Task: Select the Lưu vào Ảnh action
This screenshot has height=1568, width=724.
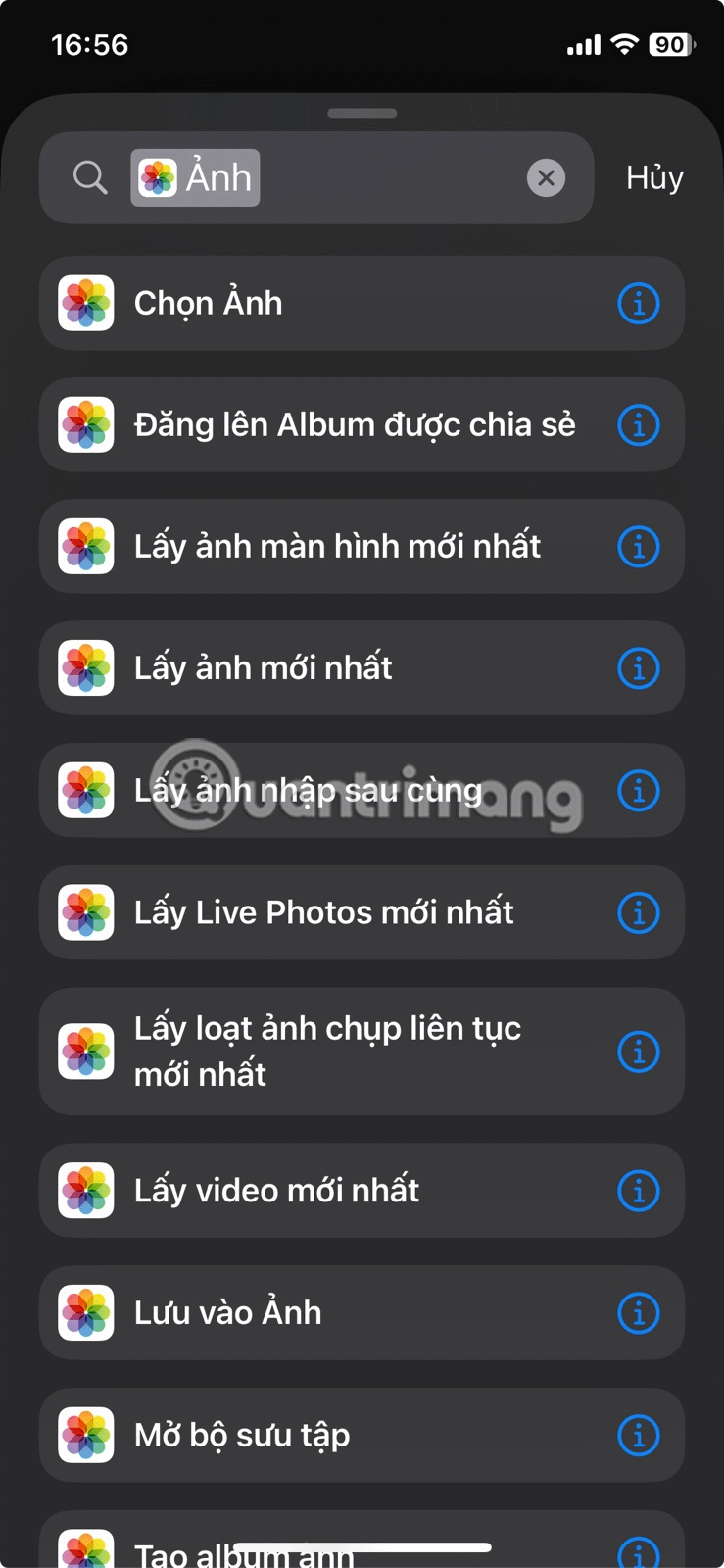Action: (323, 1313)
